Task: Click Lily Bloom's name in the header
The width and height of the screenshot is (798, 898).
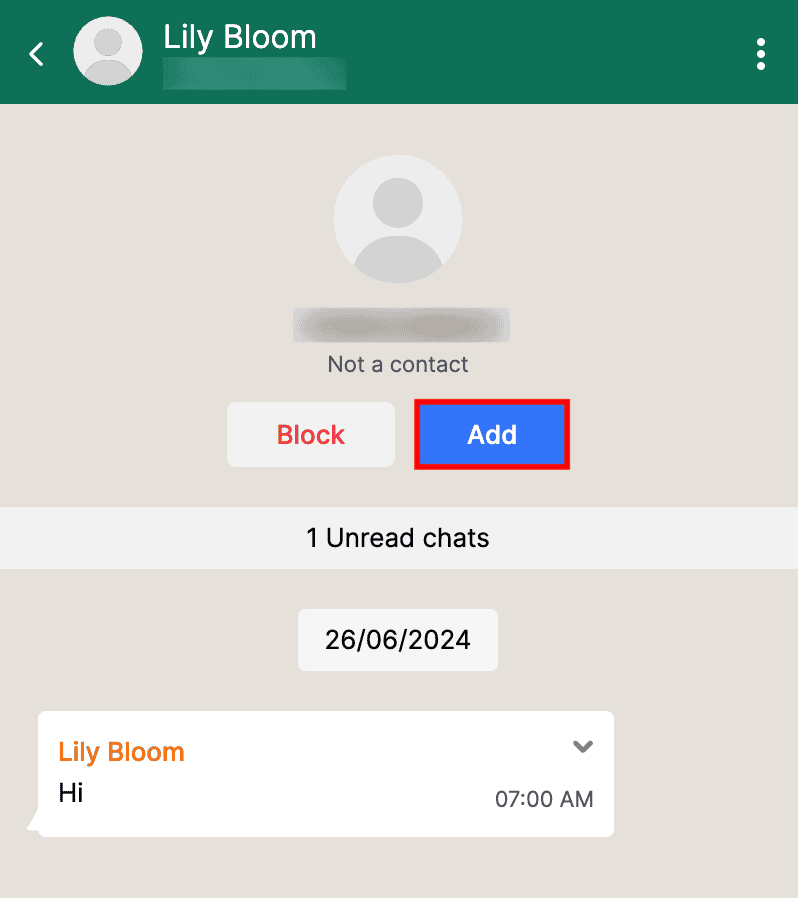Action: [x=239, y=37]
